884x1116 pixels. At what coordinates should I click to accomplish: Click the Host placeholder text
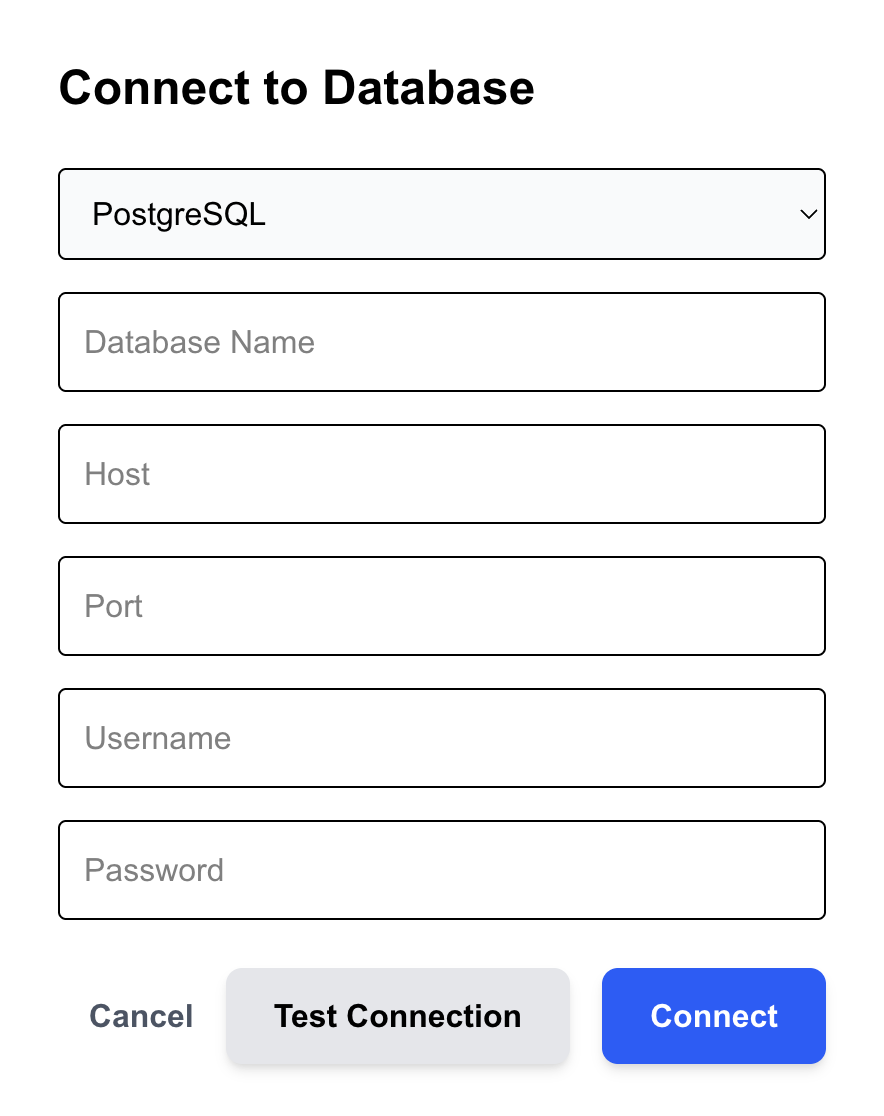pyautogui.click(x=117, y=474)
